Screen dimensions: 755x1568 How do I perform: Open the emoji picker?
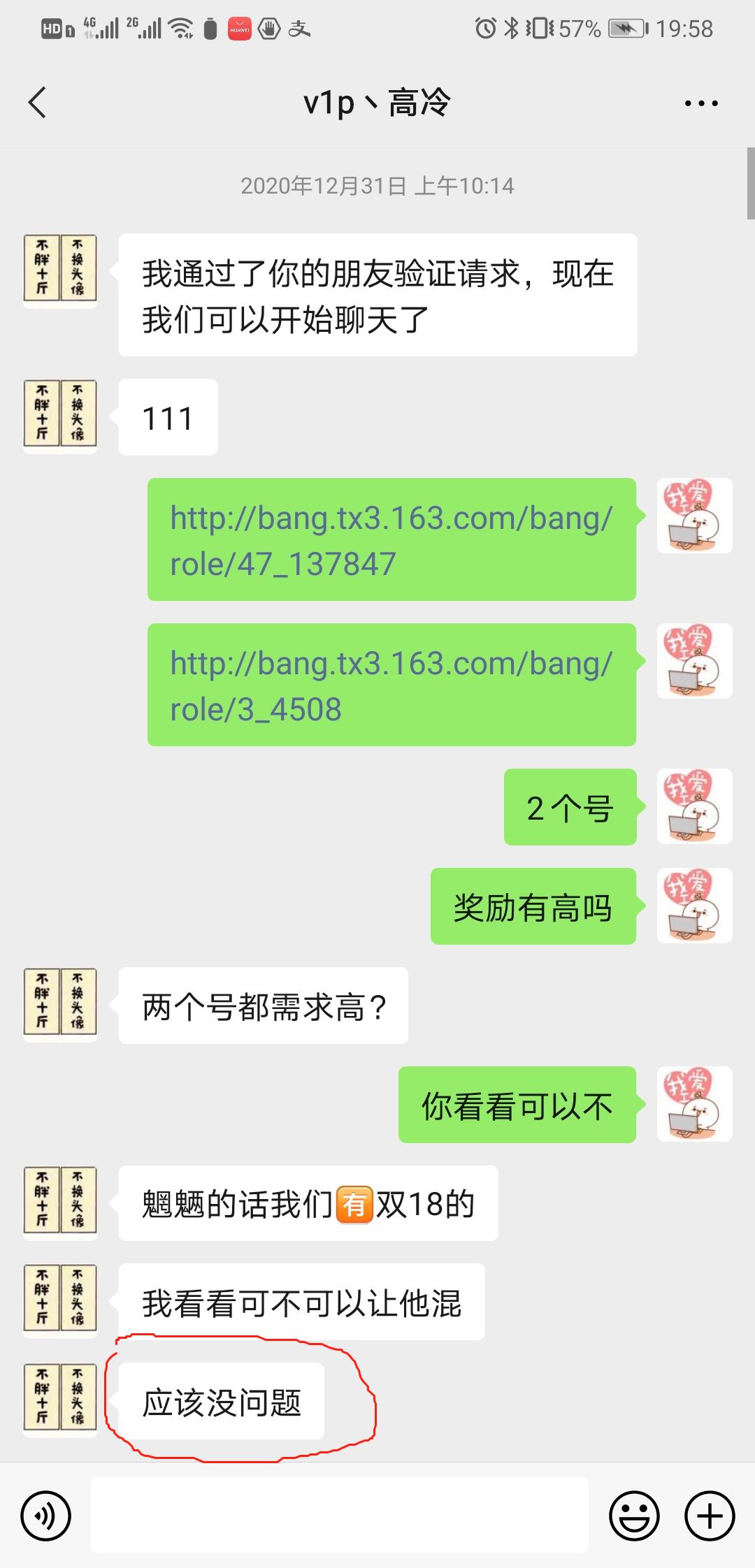(634, 1517)
